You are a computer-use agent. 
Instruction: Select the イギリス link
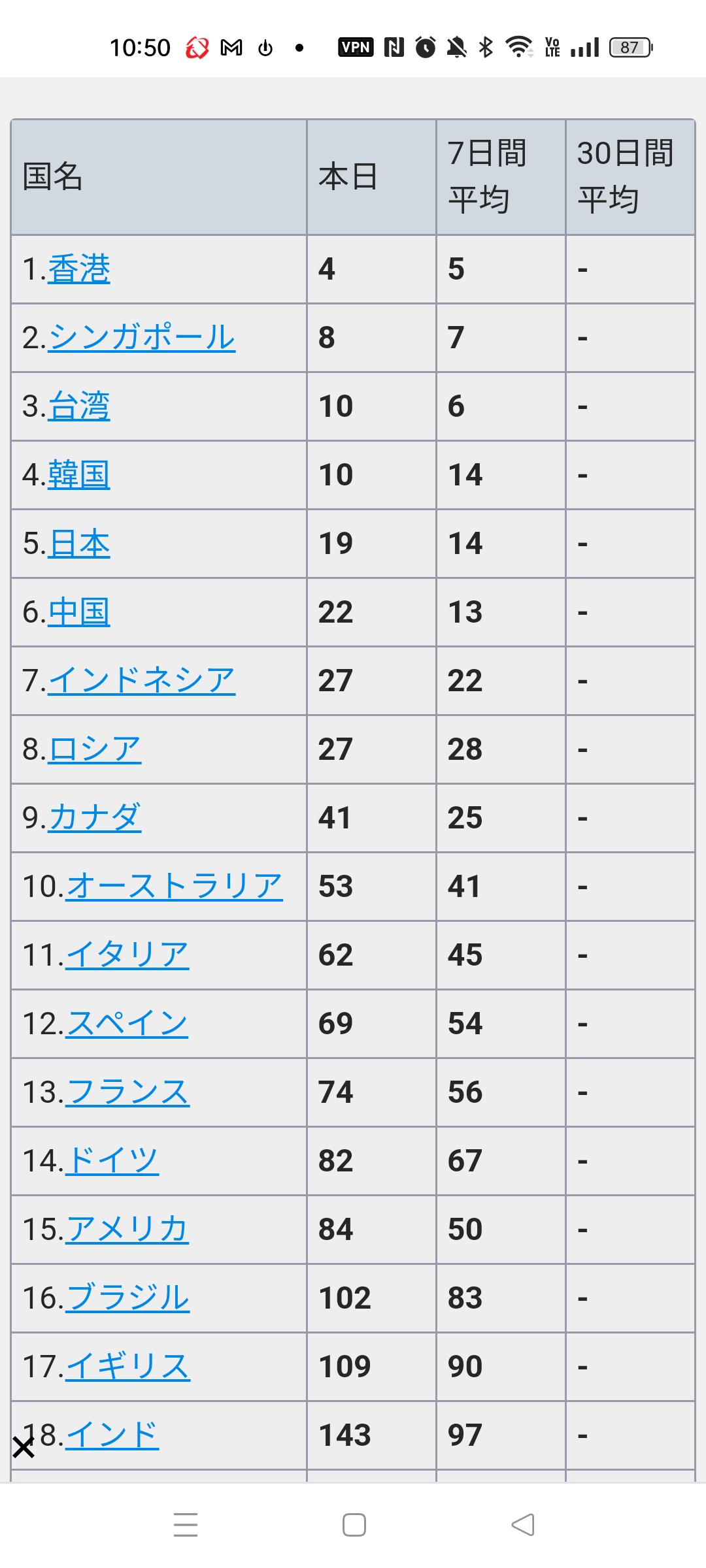[x=127, y=1367]
